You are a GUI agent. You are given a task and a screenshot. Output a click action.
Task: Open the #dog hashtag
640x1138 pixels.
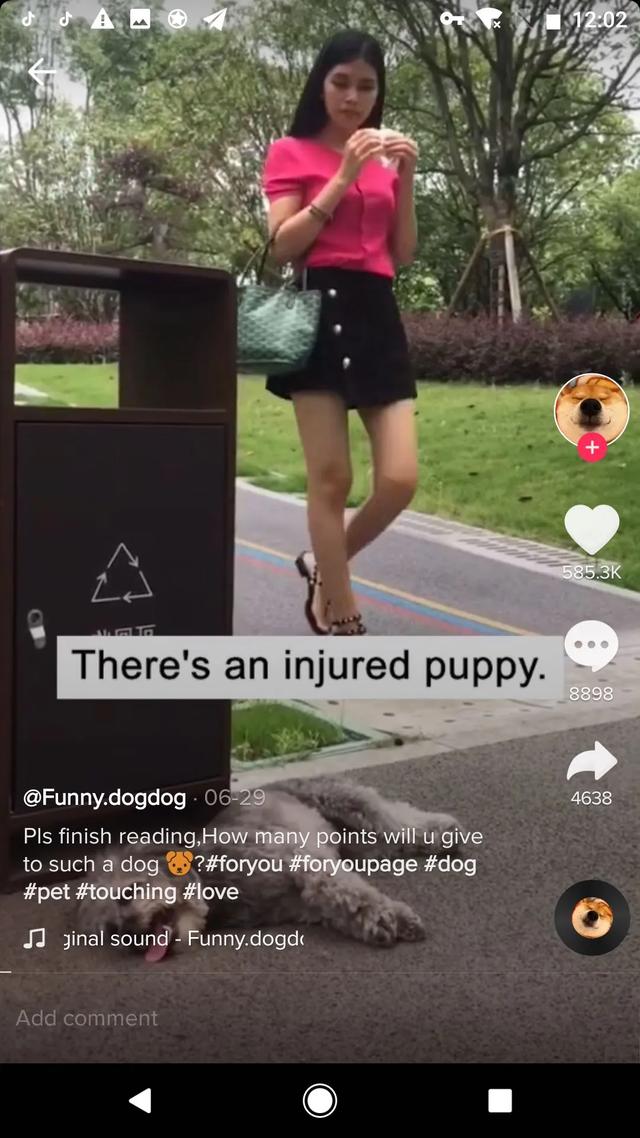click(x=450, y=863)
